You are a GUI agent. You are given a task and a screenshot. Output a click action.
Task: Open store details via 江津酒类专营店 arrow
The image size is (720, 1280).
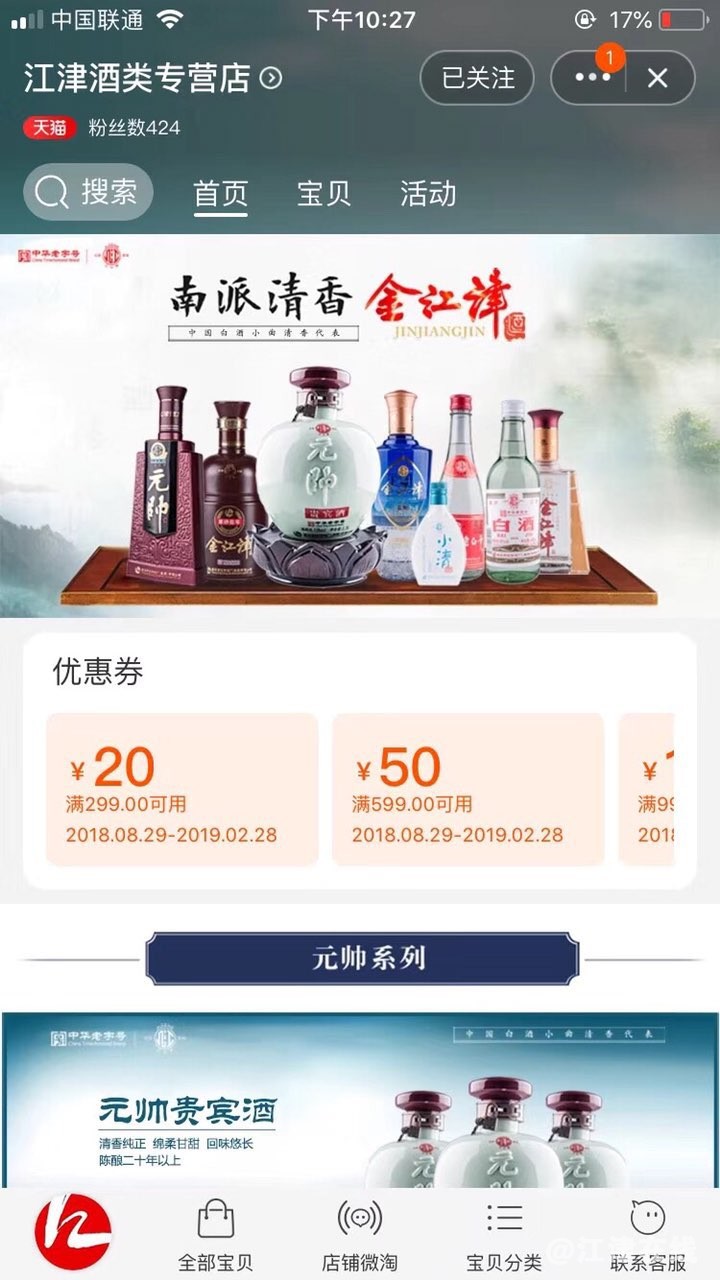271,78
